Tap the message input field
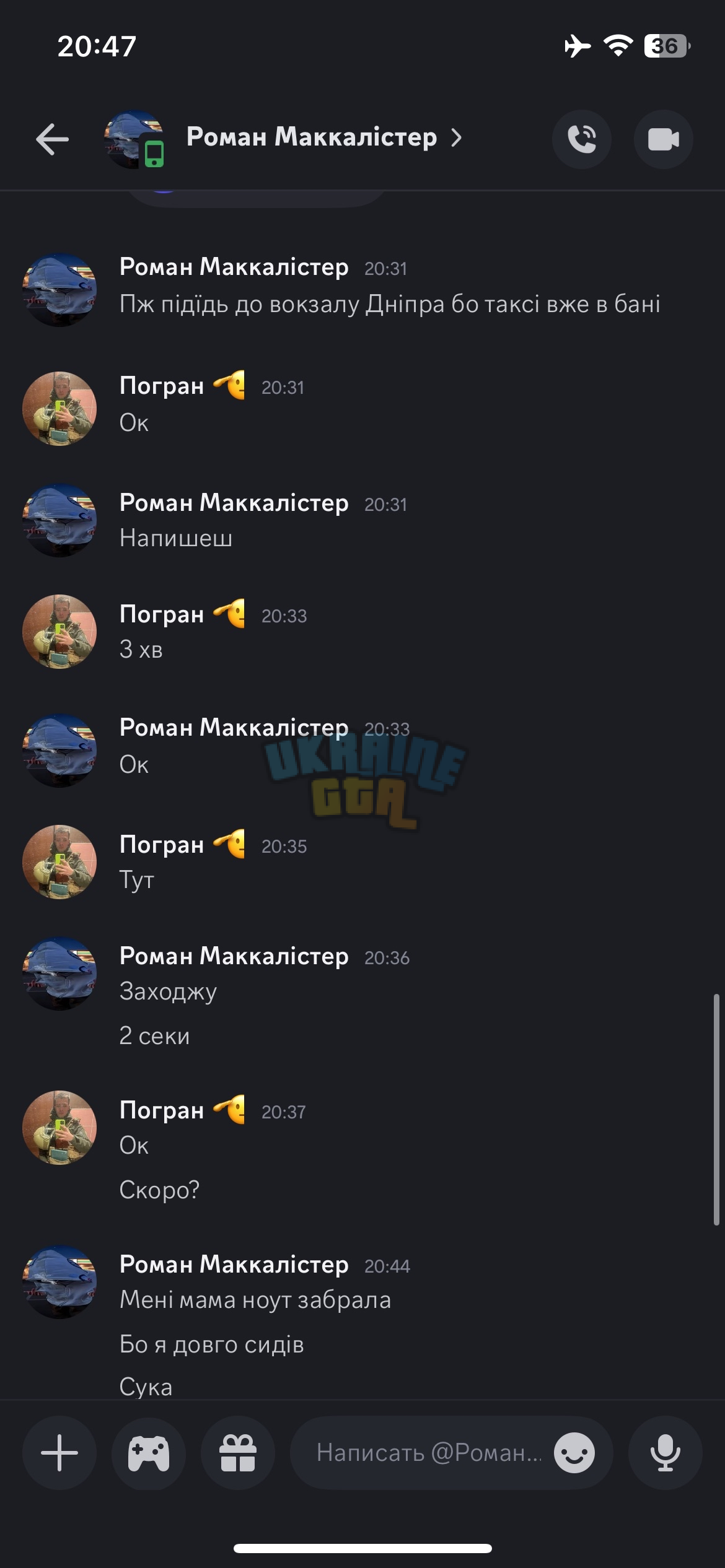The height and width of the screenshot is (1568, 725). (428, 1452)
